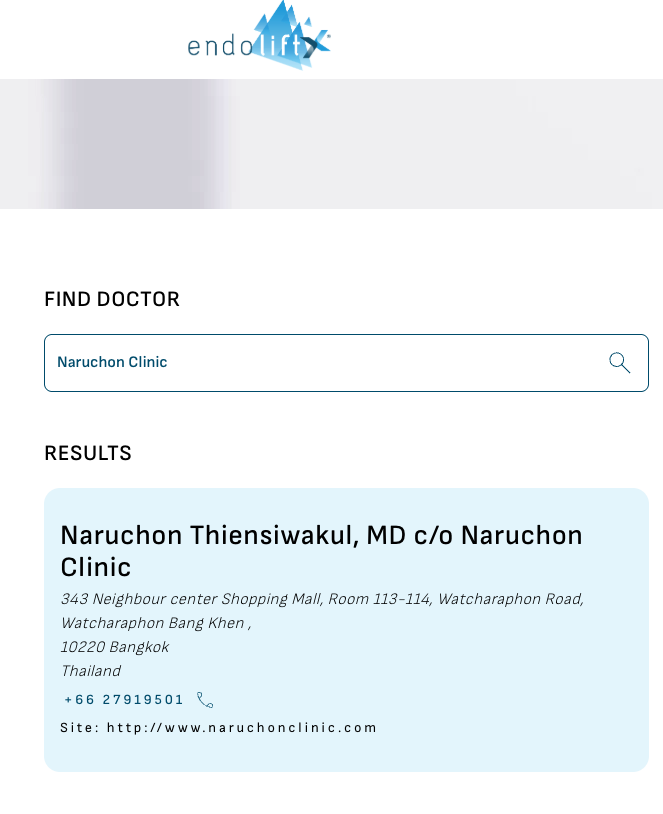Open the naruchonclinic.com website link
This screenshot has height=814, width=663.
point(242,728)
